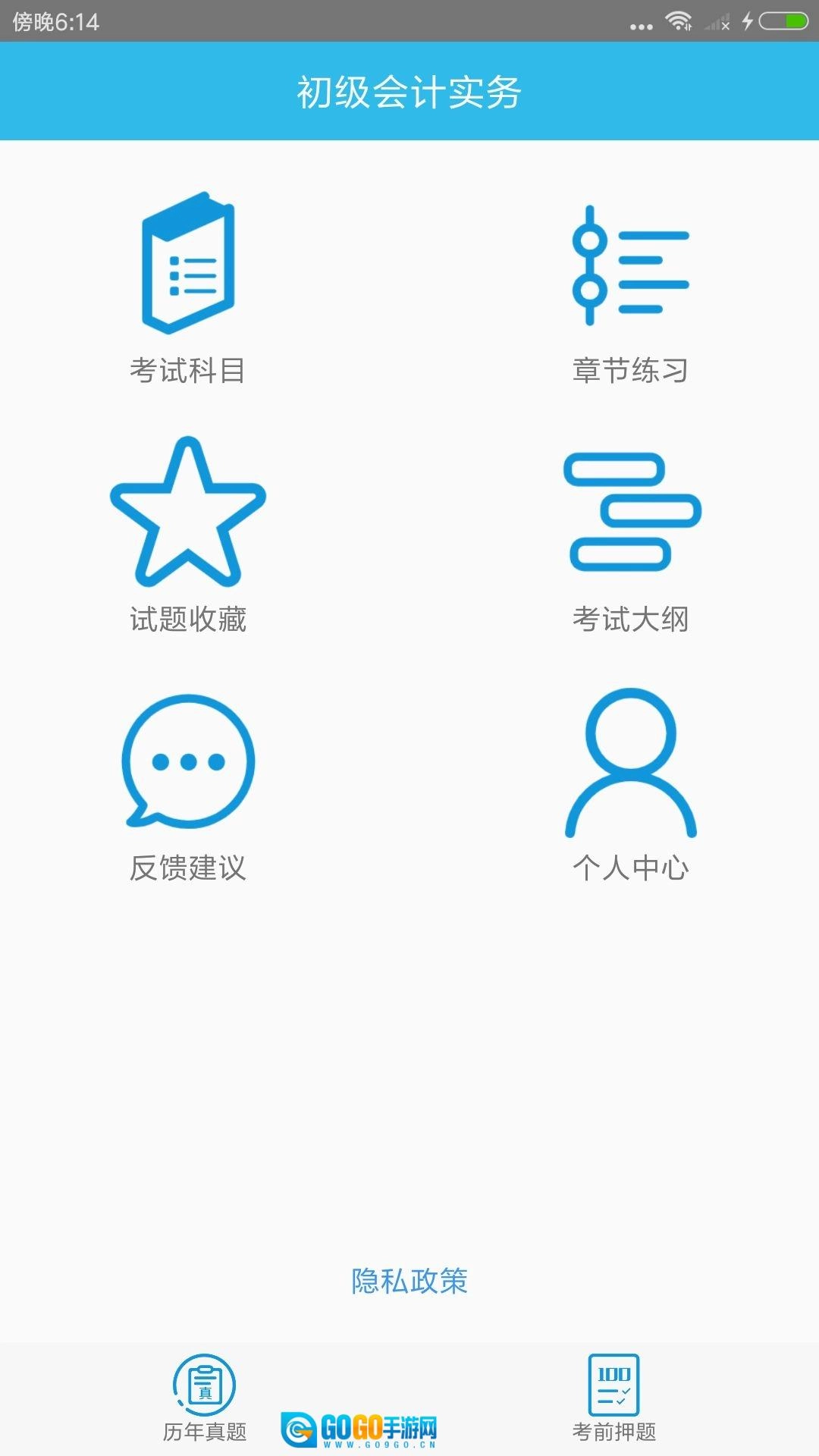819x1456 pixels.
Task: Tap the 考试科目 label text
Action: pos(190,372)
